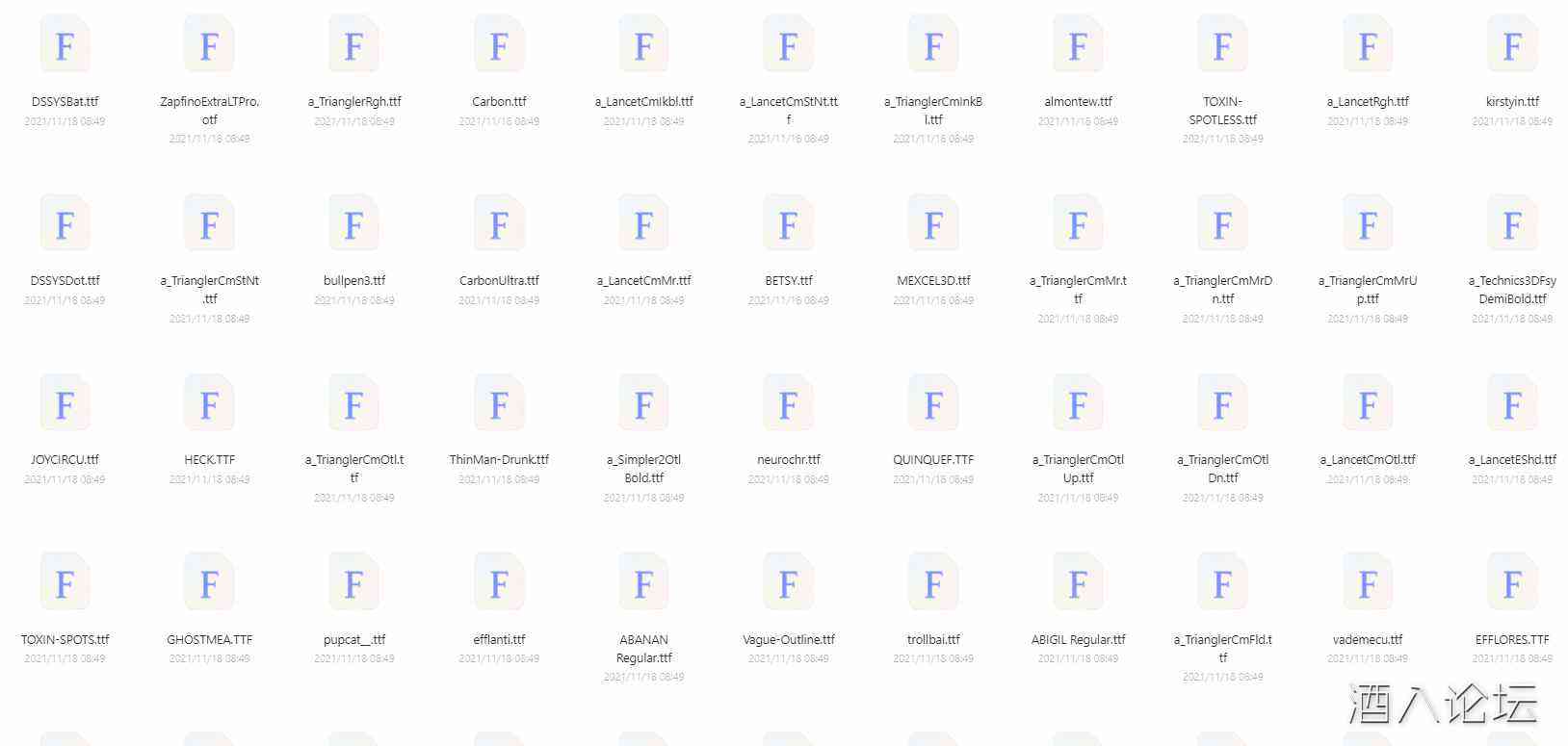1568x746 pixels.
Task: Open MEXCEL3D.ttf font file
Action: tap(933, 225)
